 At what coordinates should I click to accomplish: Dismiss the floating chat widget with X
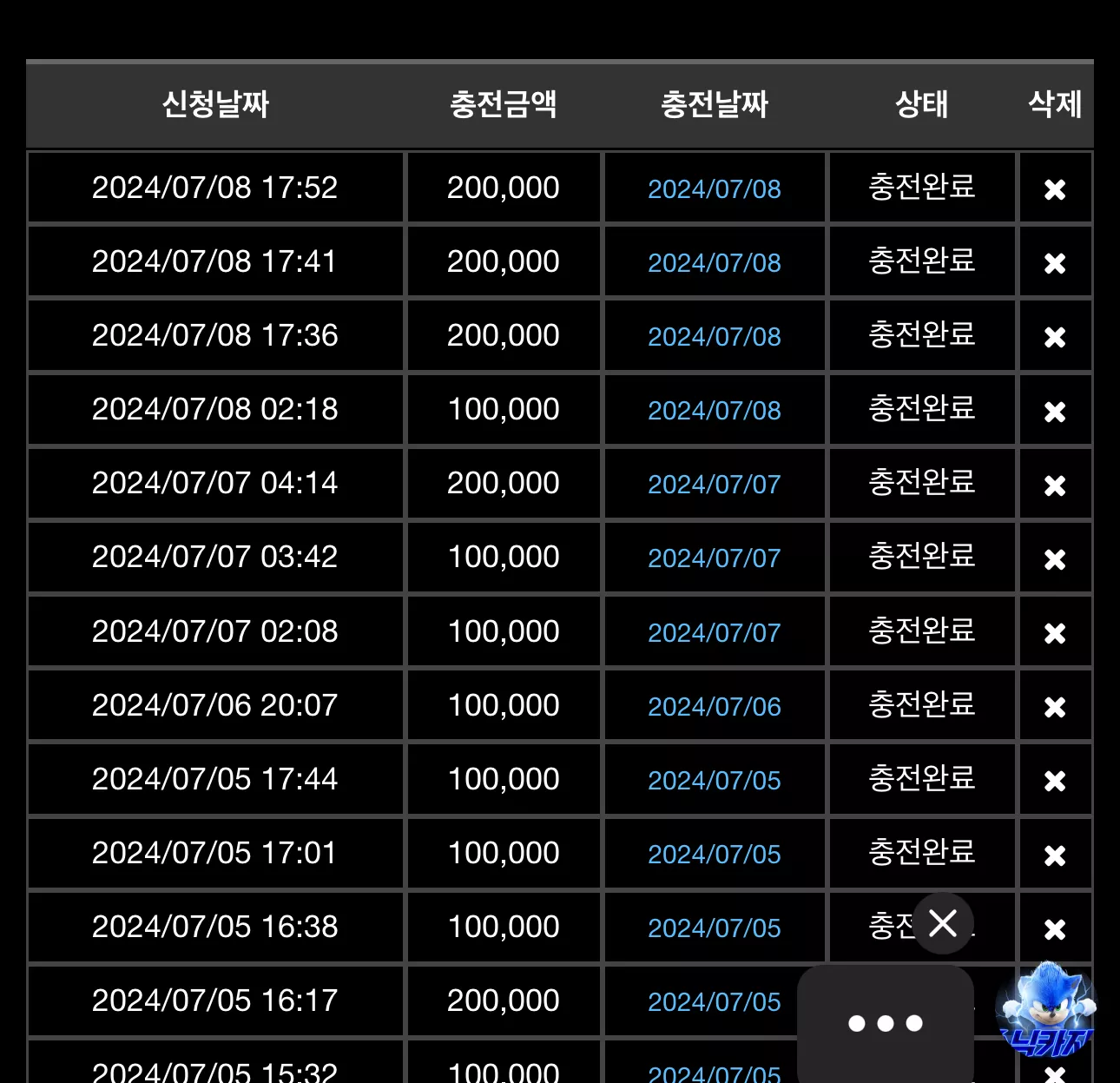pos(943,922)
